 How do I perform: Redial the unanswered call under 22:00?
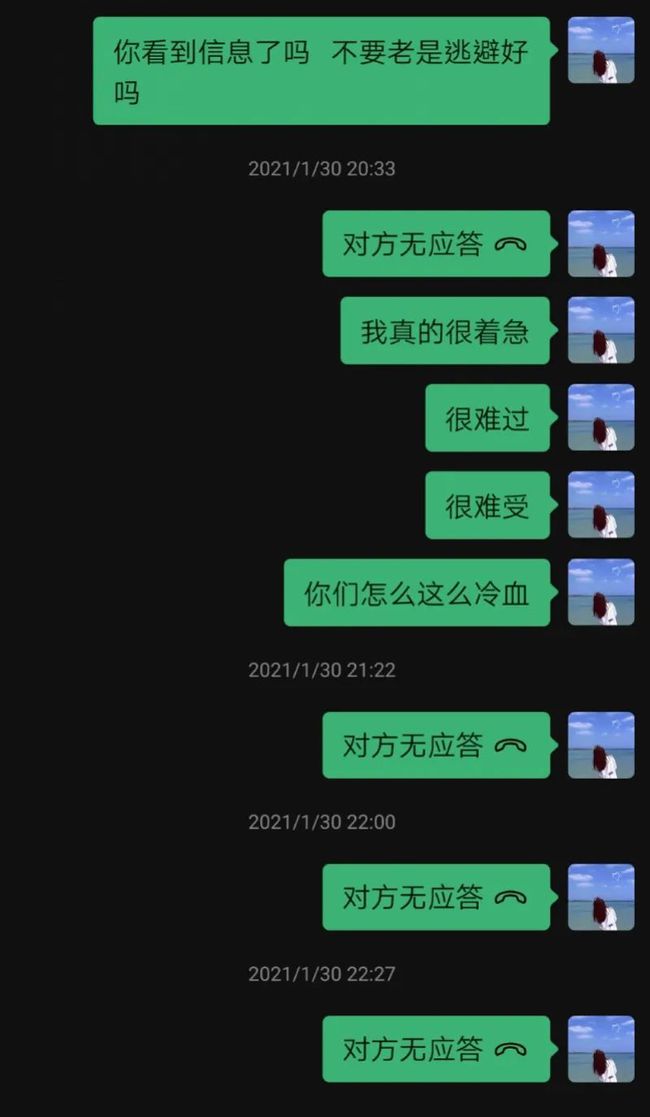435,897
